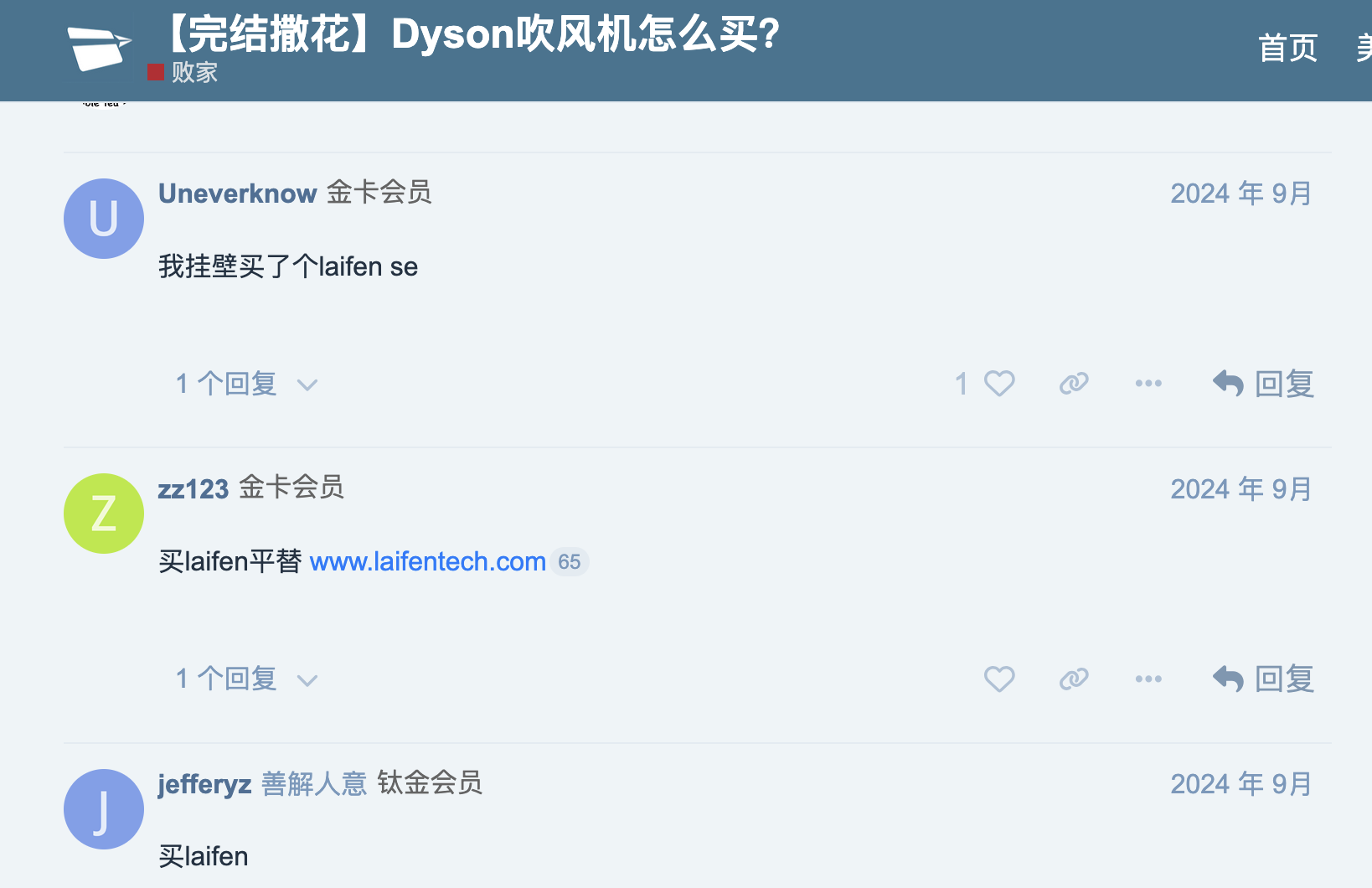
Task: Reply to Uneverknow's post
Action: (1263, 384)
